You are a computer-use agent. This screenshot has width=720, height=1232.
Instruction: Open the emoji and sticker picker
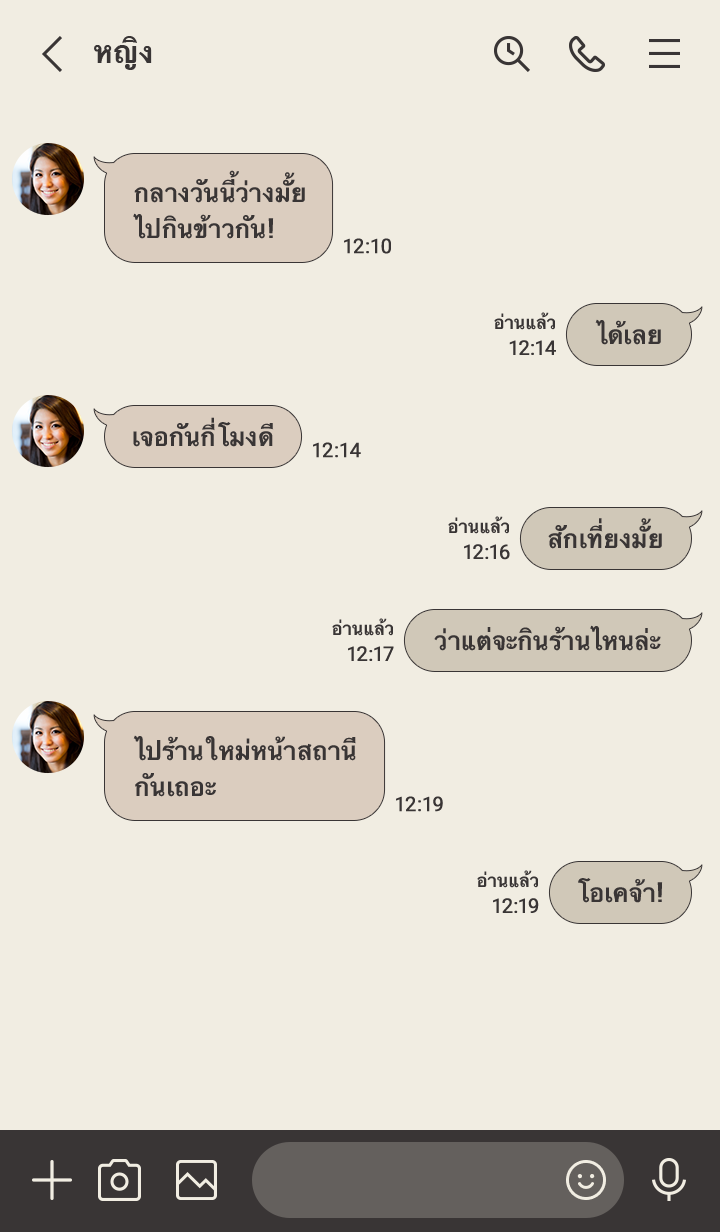(x=586, y=1181)
